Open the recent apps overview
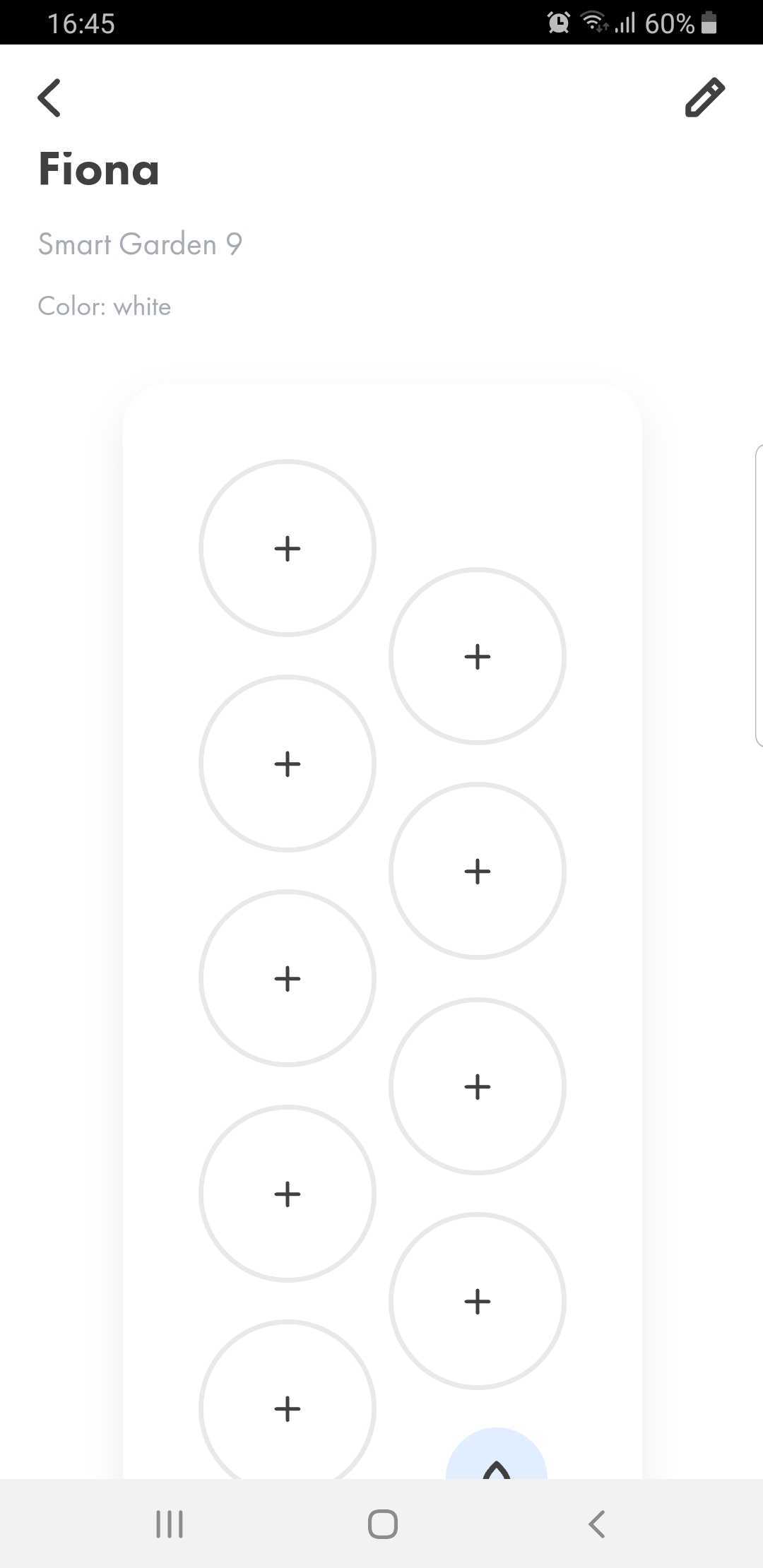Viewport: 763px width, 1568px height. (x=170, y=1524)
